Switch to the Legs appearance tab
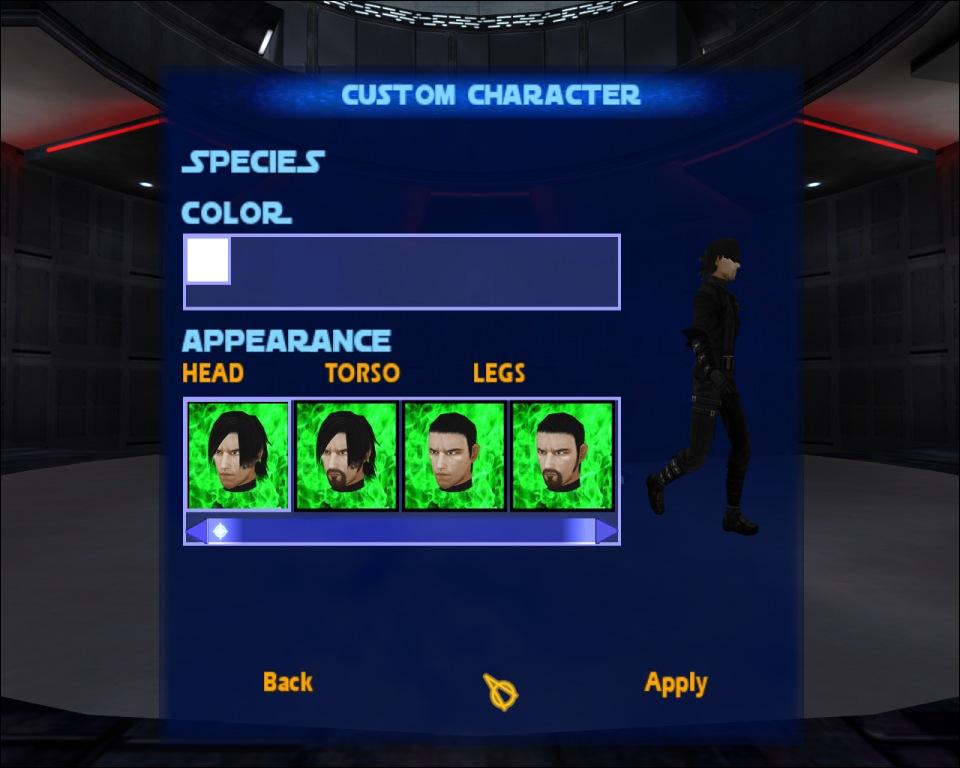 coord(499,374)
